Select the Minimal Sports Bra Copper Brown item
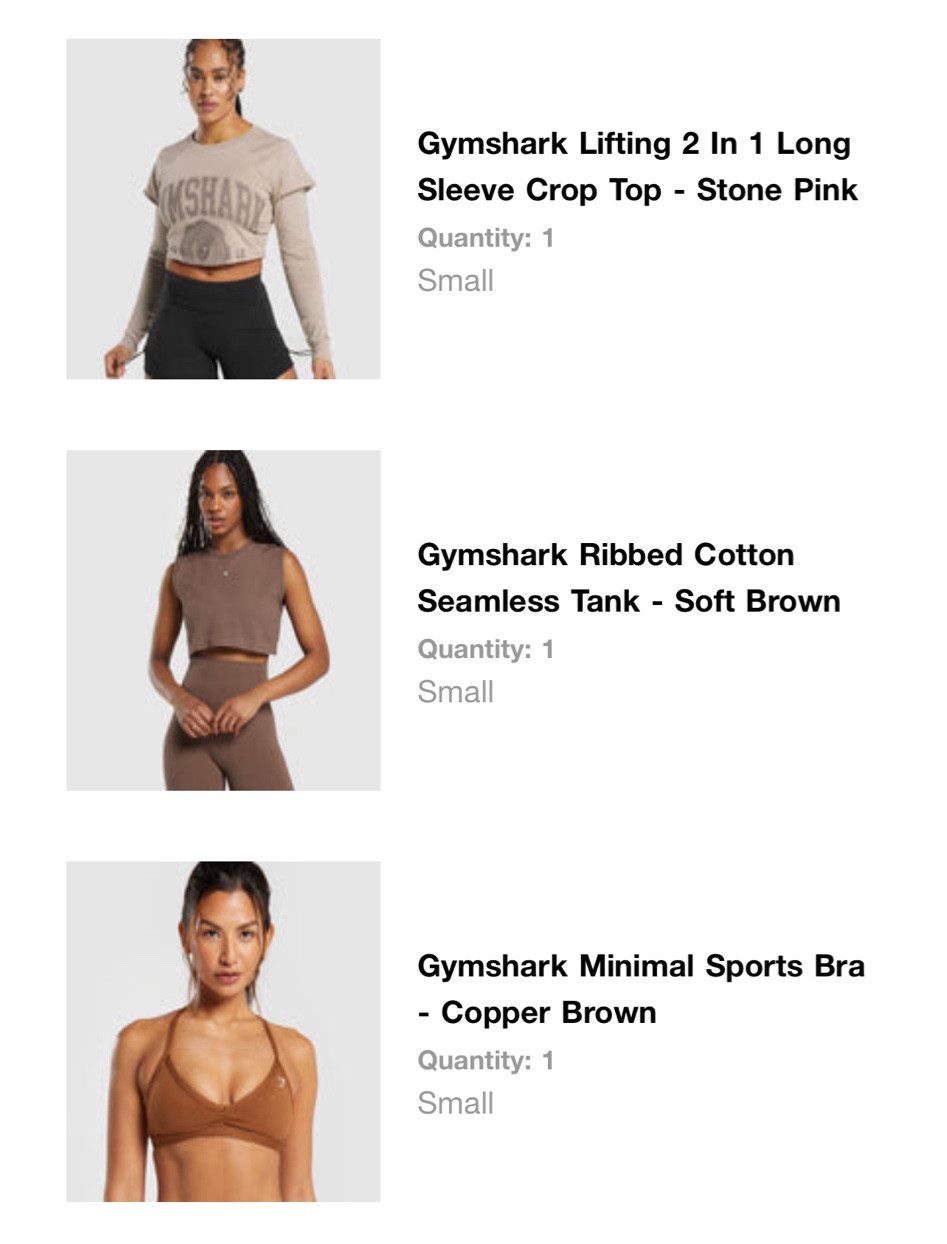 640,988
